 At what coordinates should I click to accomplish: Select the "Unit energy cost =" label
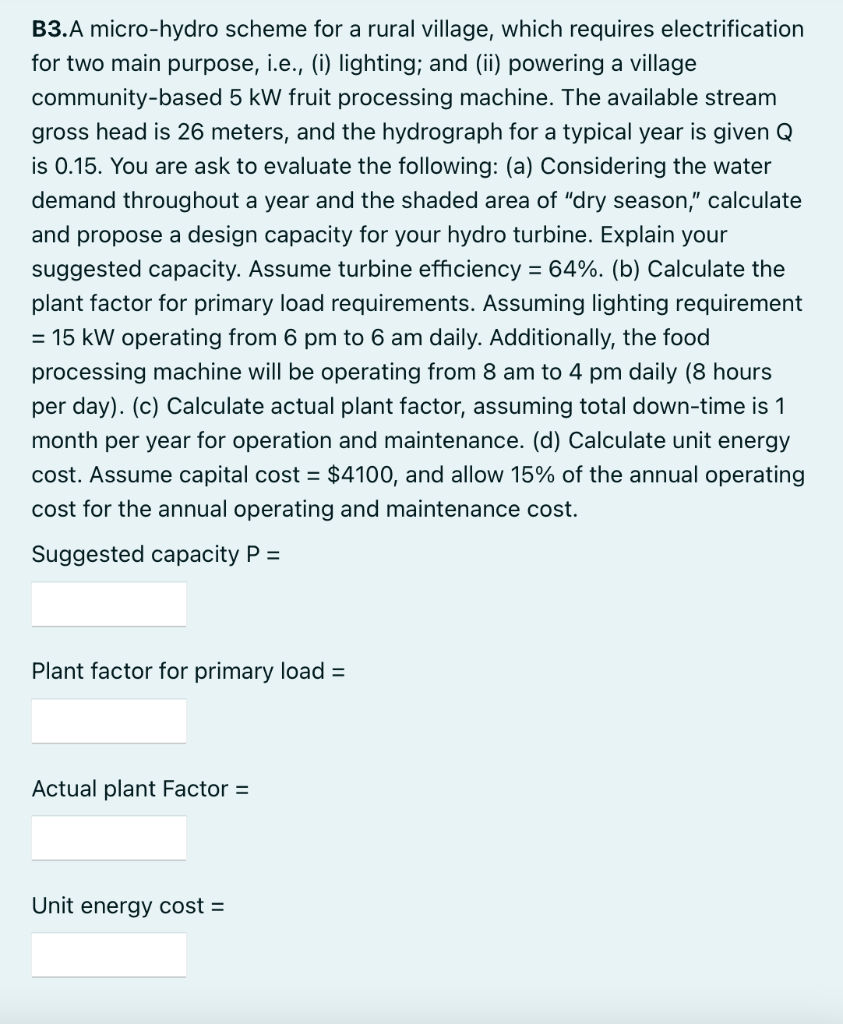(x=128, y=905)
